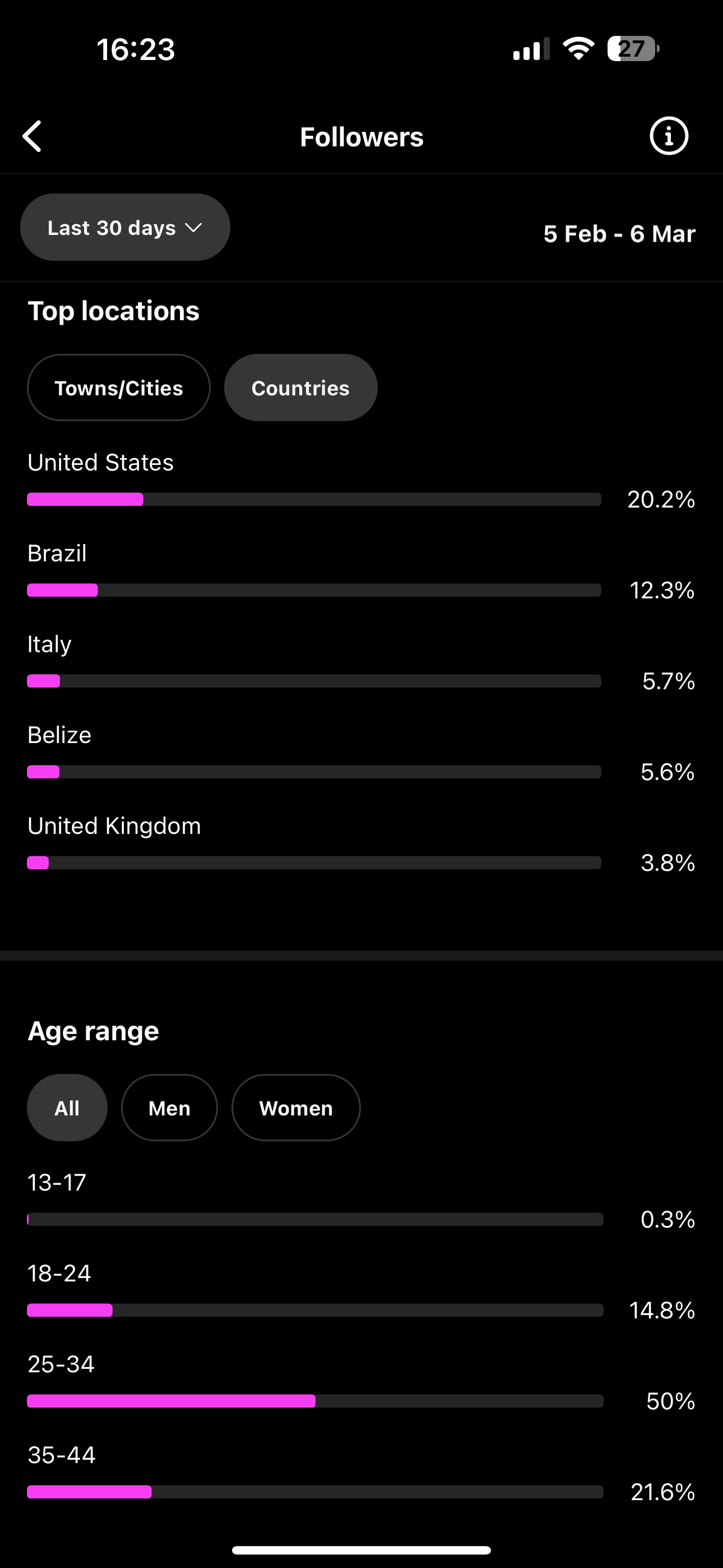723x1568 pixels.
Task: Go back from the Followers page
Action: (x=33, y=136)
